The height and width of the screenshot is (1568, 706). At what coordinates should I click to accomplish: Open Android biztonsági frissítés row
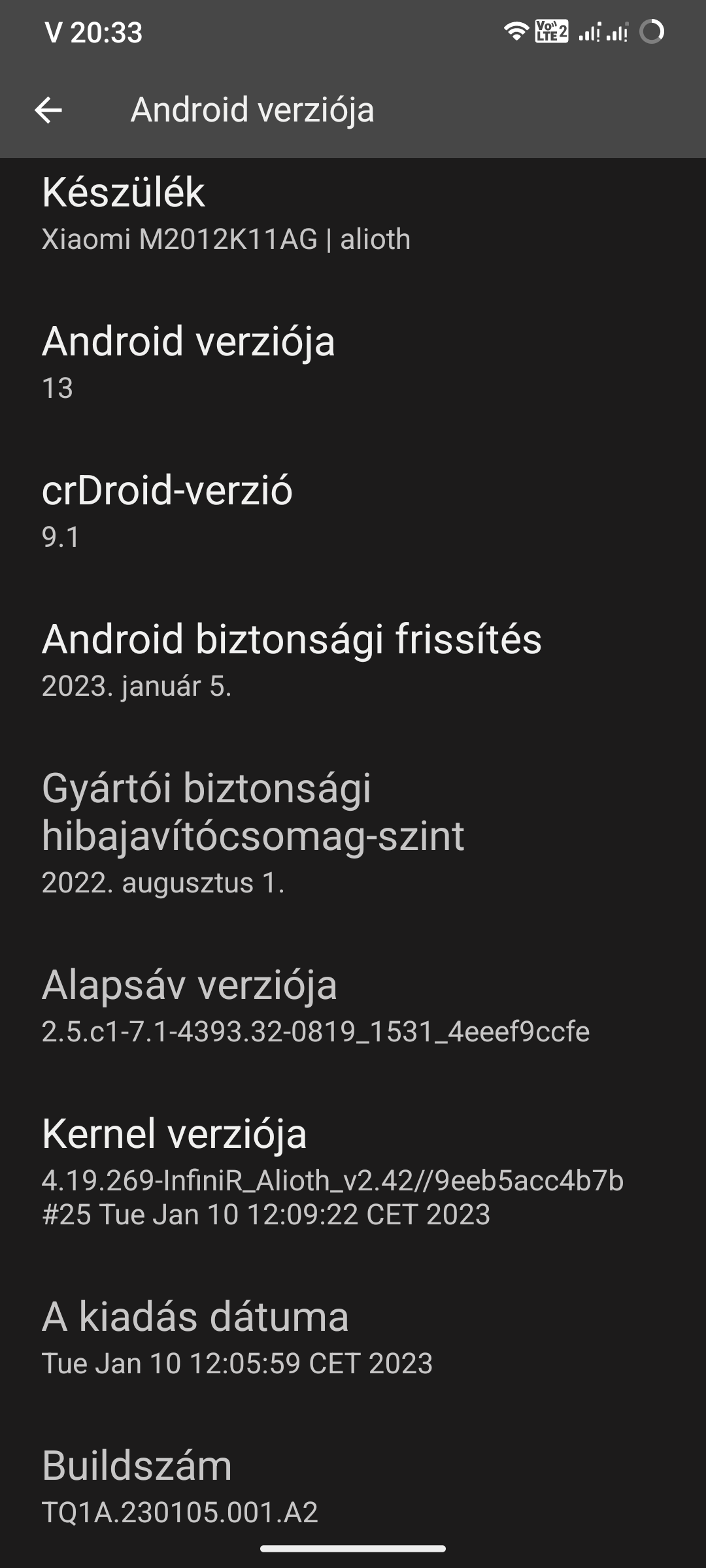click(x=353, y=661)
